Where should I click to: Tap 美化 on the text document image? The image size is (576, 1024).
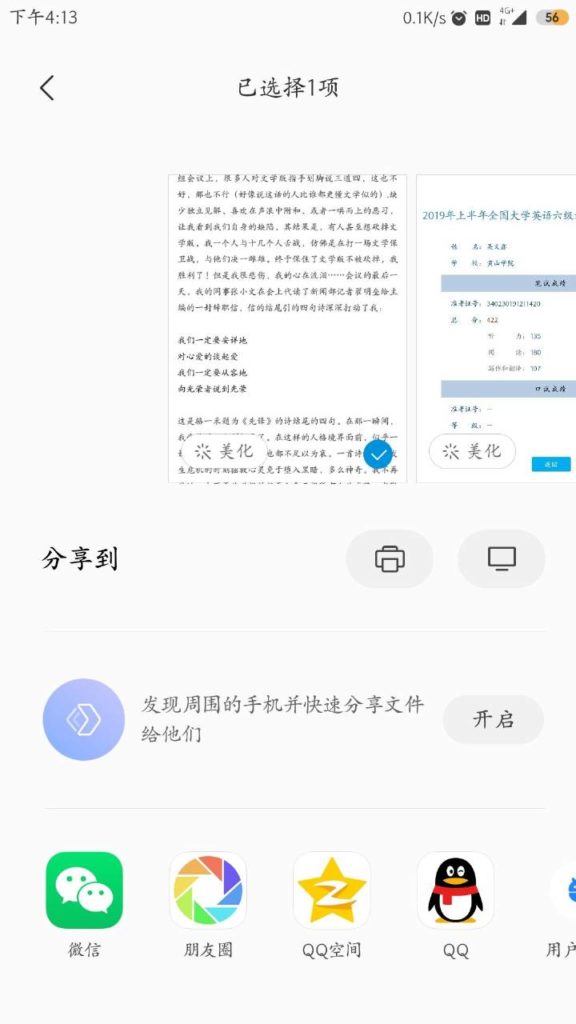pyautogui.click(x=224, y=451)
